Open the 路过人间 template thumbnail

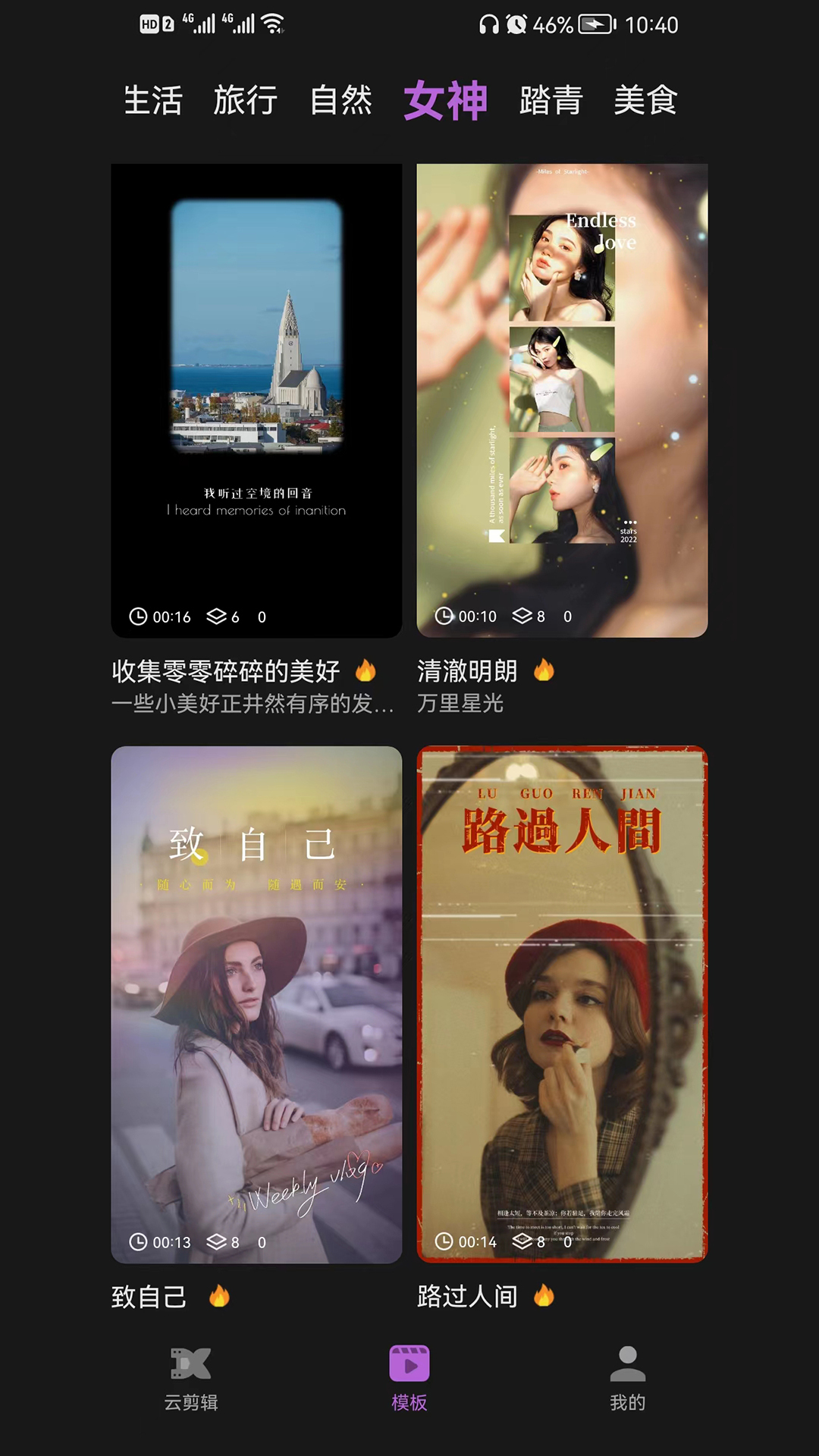click(x=563, y=997)
